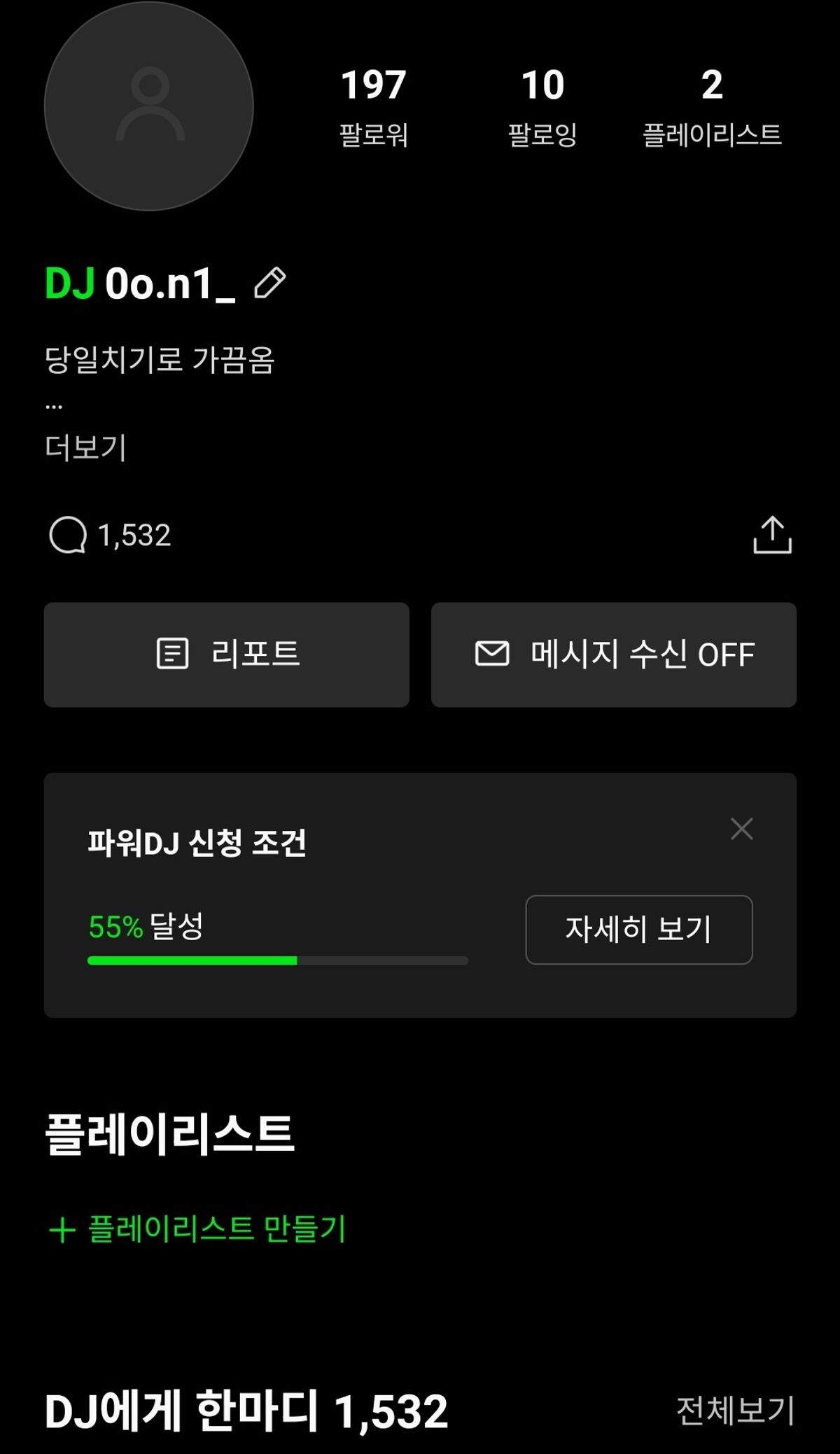Open the 리포트 report button
This screenshot has height=1454, width=840.
(x=226, y=655)
